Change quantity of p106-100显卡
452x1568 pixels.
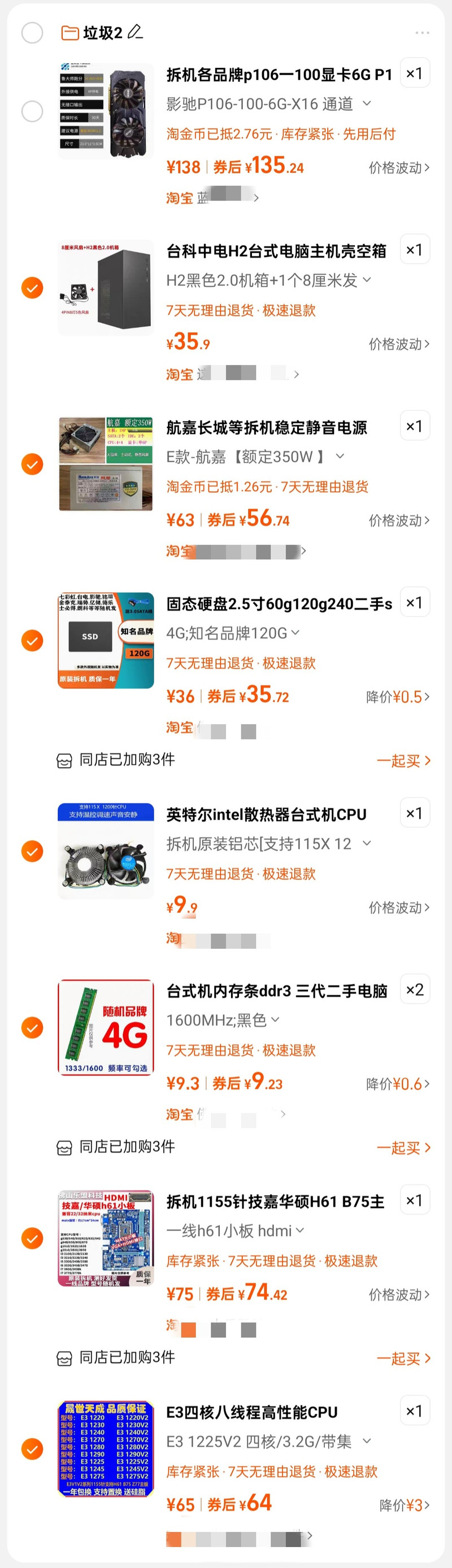coord(415,73)
